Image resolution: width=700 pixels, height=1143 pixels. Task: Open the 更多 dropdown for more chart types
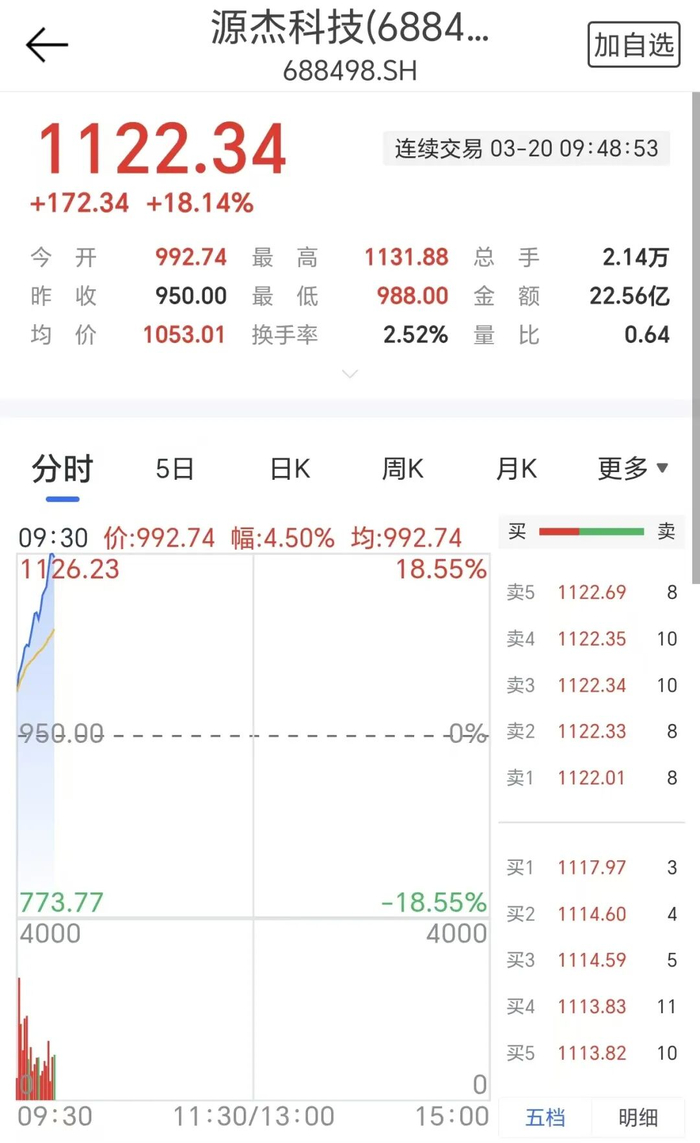click(633, 468)
